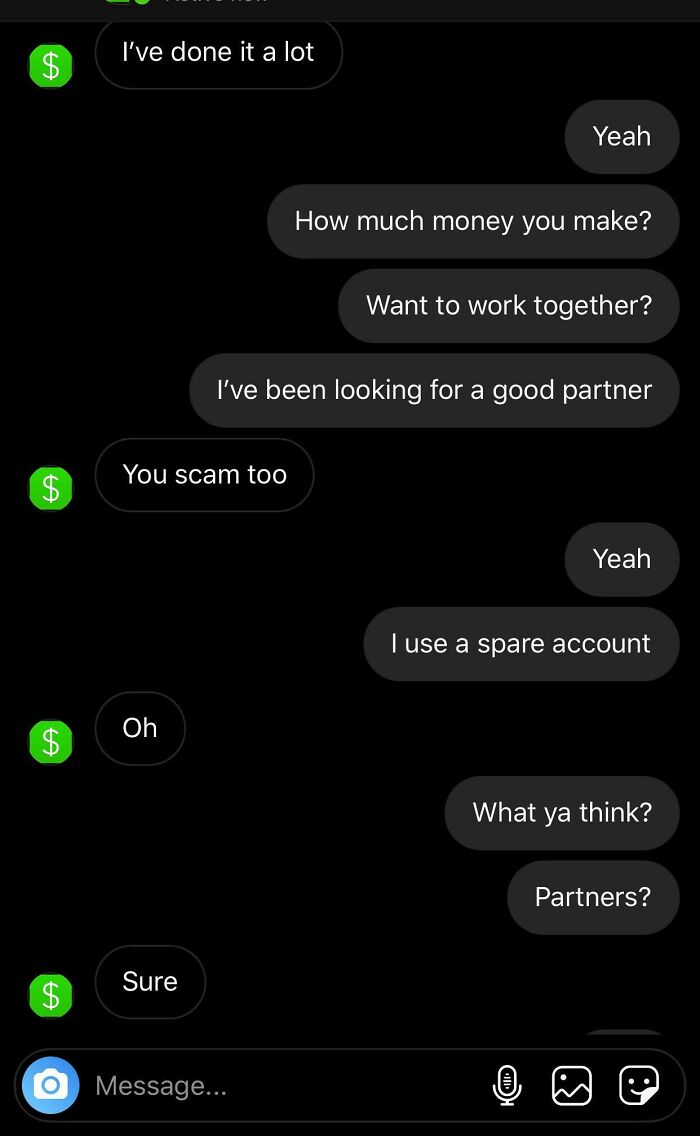View profile via avatar beside "You scam too"
This screenshot has width=700, height=1136.
point(51,488)
